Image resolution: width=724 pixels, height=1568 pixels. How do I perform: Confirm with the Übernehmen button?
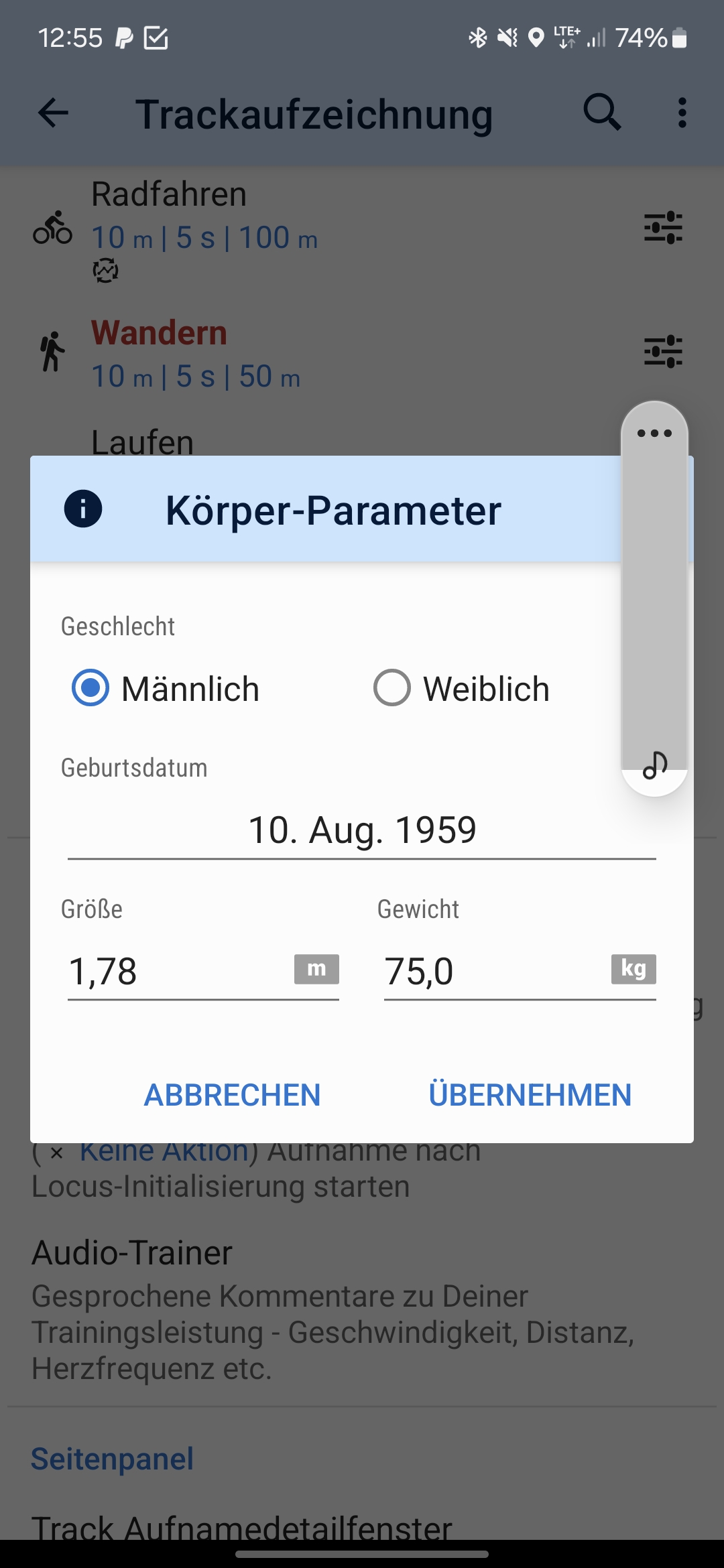pos(530,1095)
